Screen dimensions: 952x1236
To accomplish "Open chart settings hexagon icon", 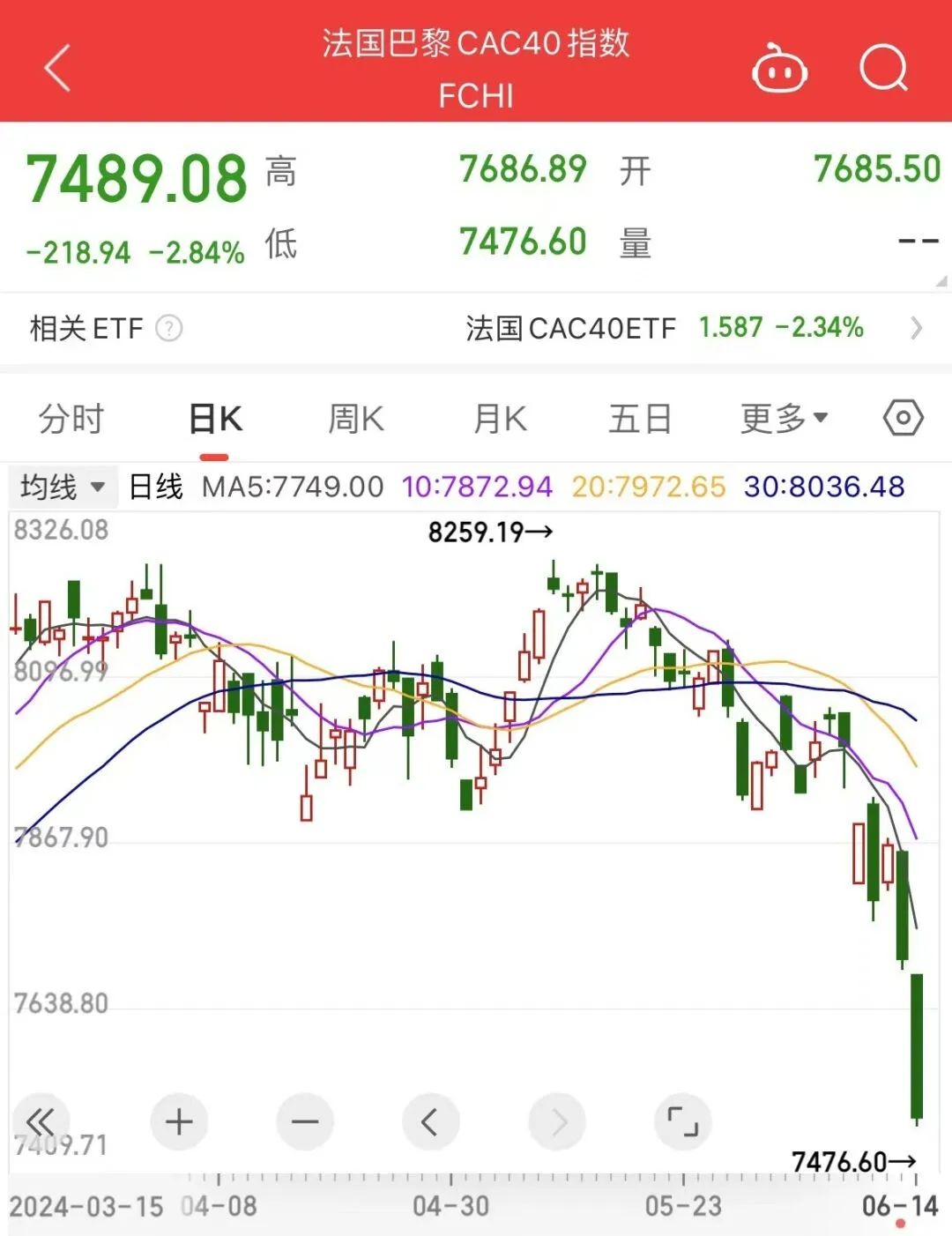I will click(903, 418).
